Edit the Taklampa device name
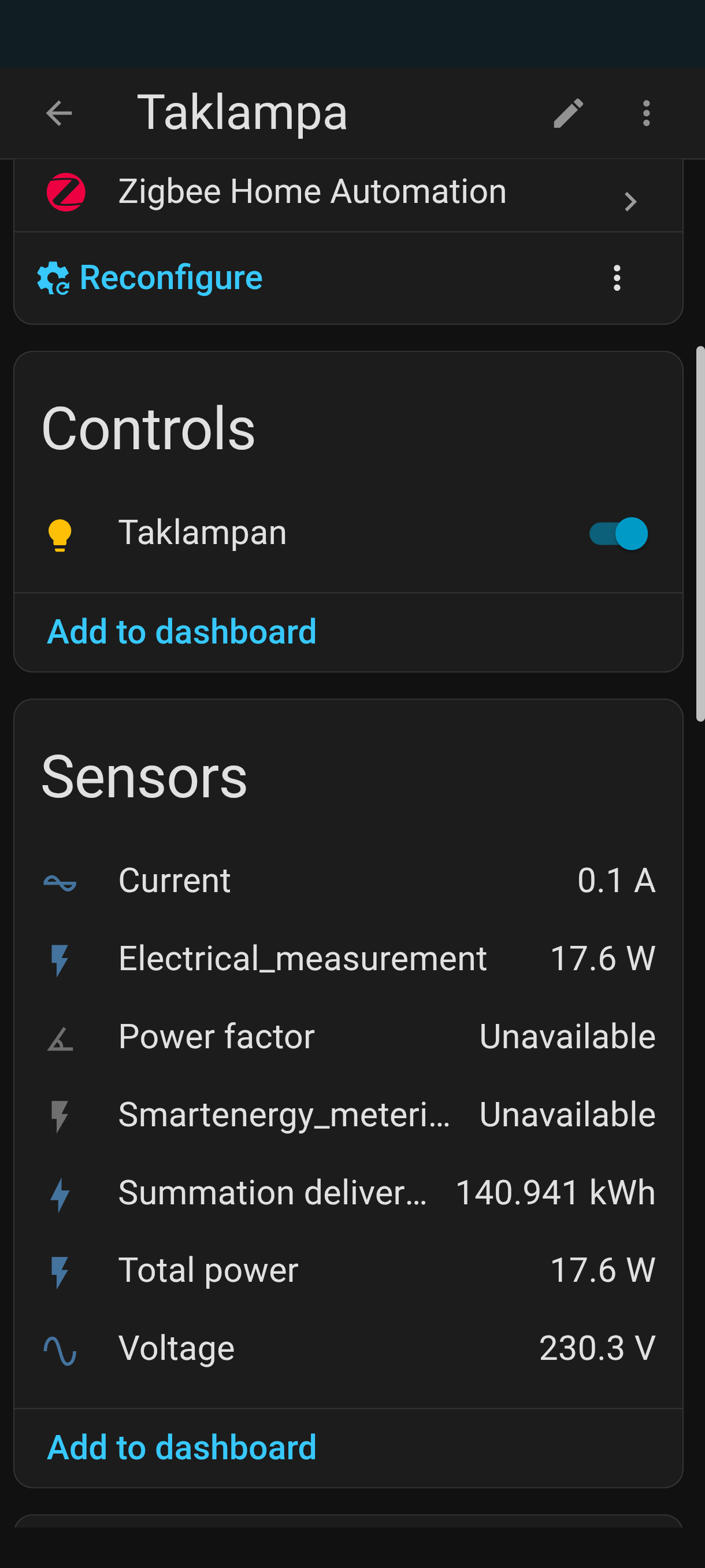705x1568 pixels. click(568, 113)
